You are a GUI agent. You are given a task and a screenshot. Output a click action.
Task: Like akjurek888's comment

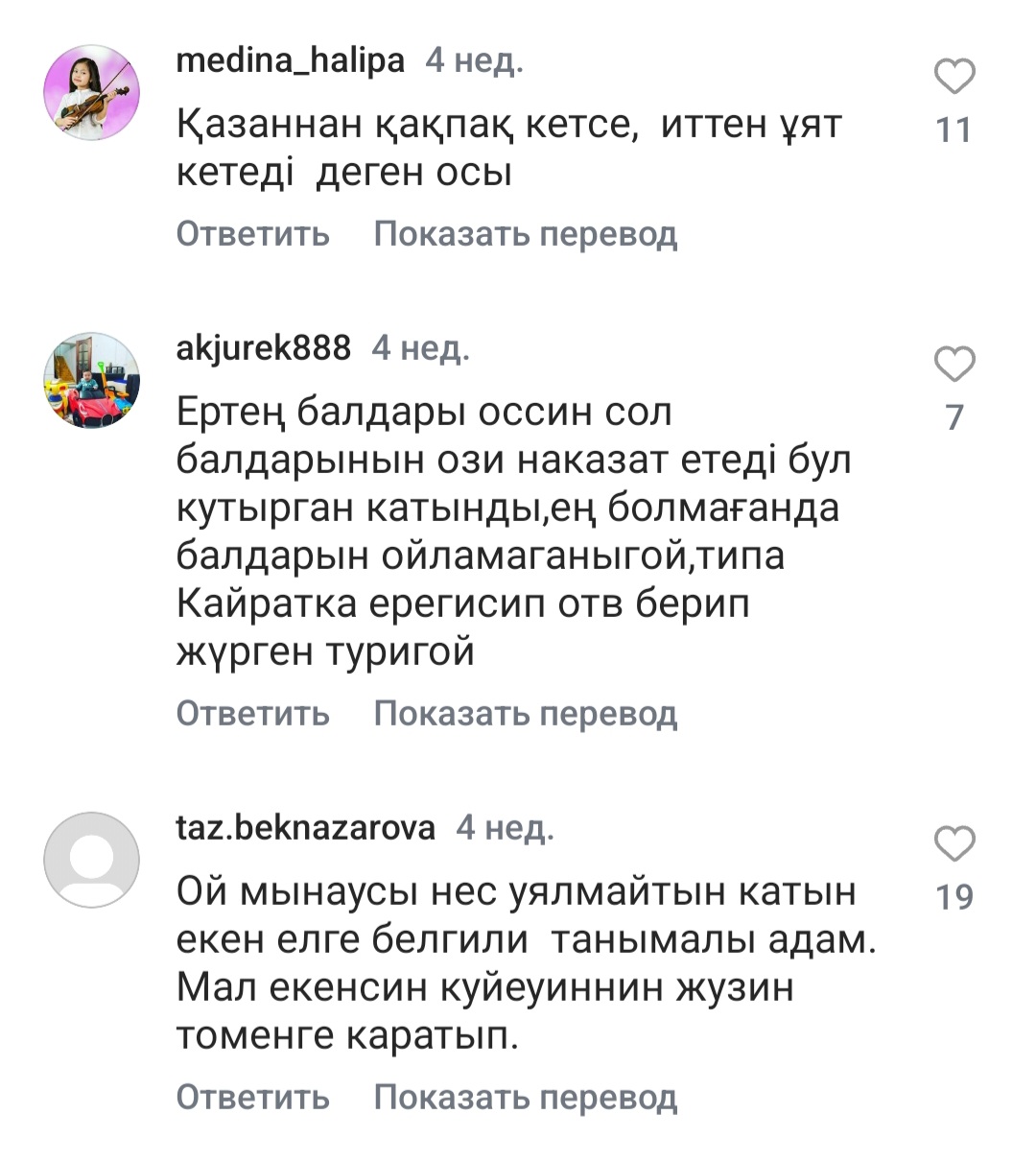pyautogui.click(x=954, y=365)
